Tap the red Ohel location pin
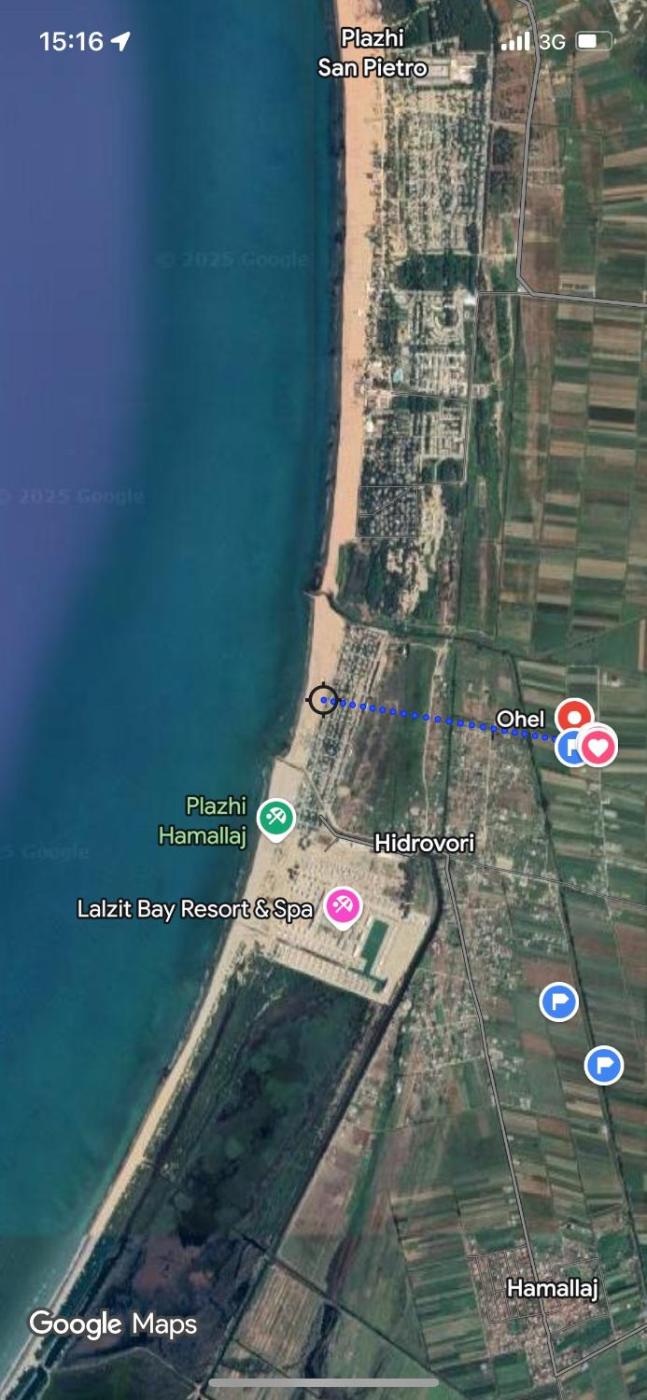The height and width of the screenshot is (1400, 647). 573,716
